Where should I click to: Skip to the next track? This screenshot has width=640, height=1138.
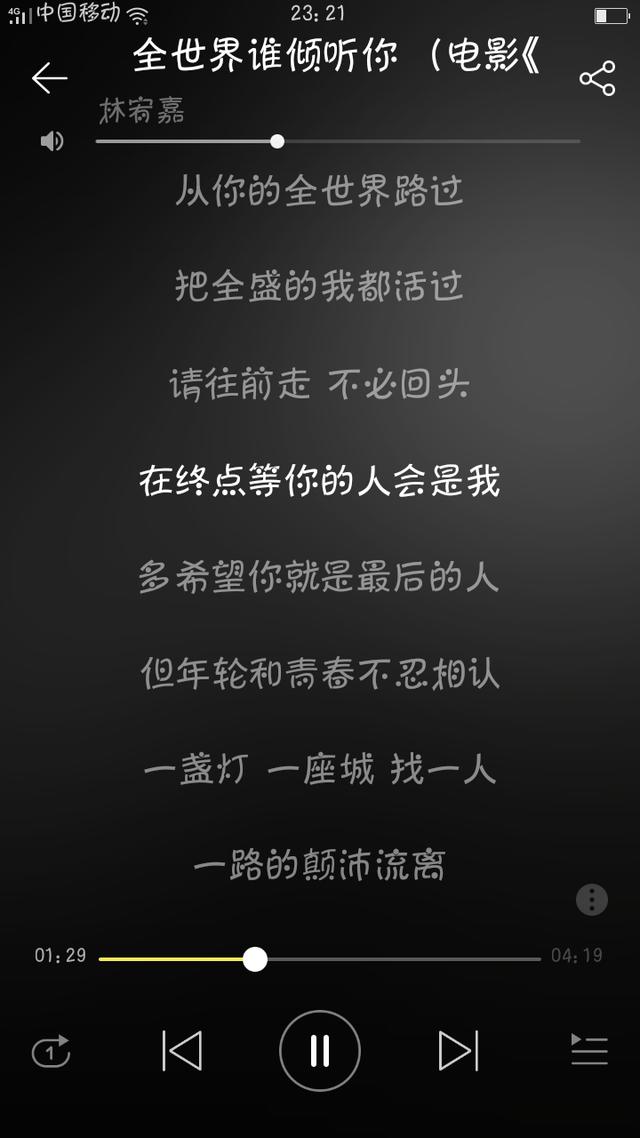pyautogui.click(x=459, y=1050)
